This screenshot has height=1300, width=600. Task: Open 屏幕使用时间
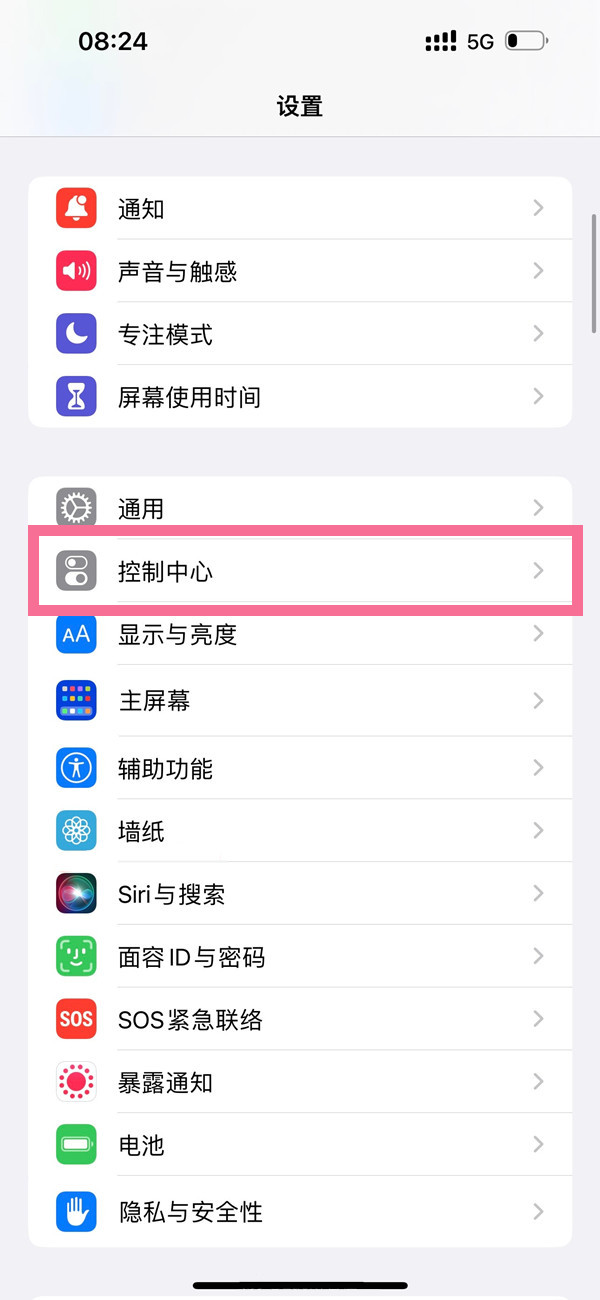point(300,397)
